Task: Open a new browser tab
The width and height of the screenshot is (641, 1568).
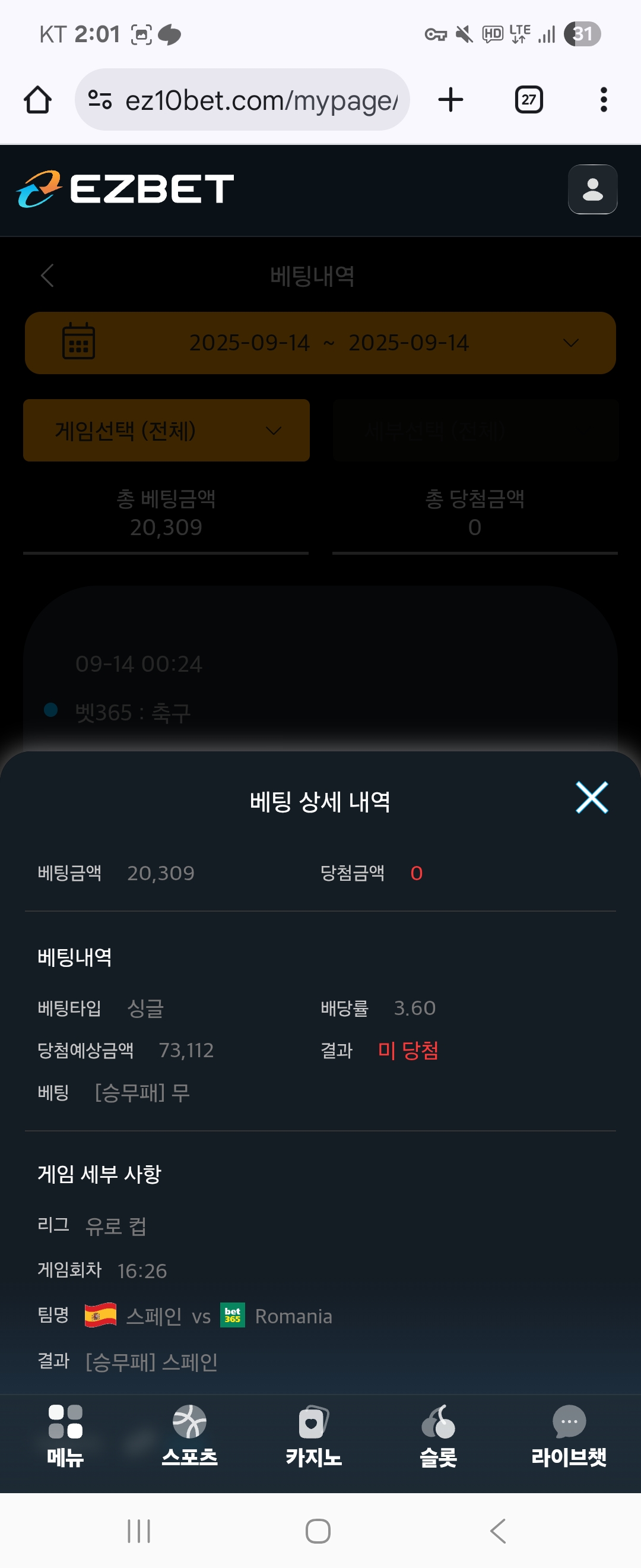Action: pos(450,100)
